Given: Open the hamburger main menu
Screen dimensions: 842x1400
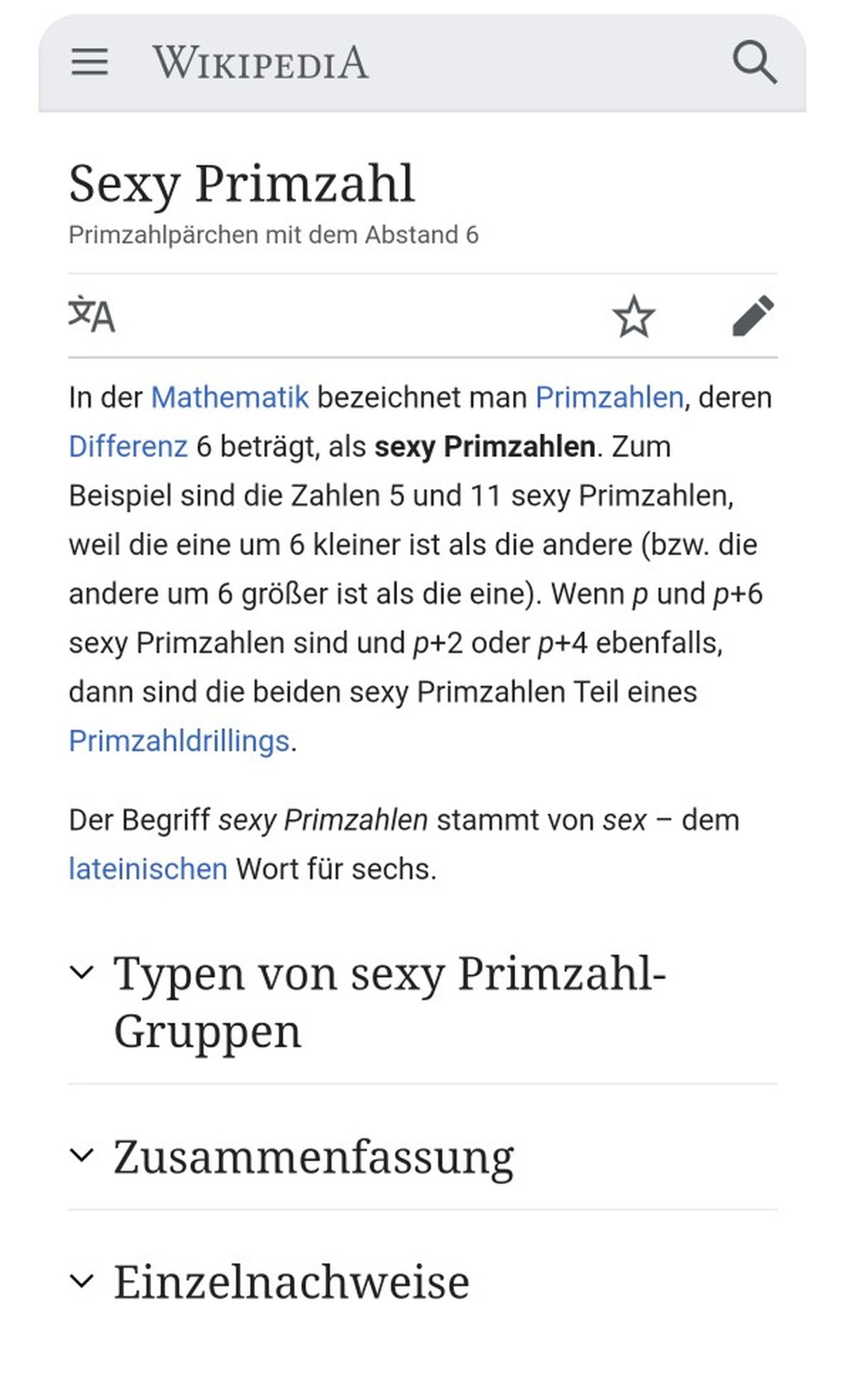Looking at the screenshot, I should (90, 62).
